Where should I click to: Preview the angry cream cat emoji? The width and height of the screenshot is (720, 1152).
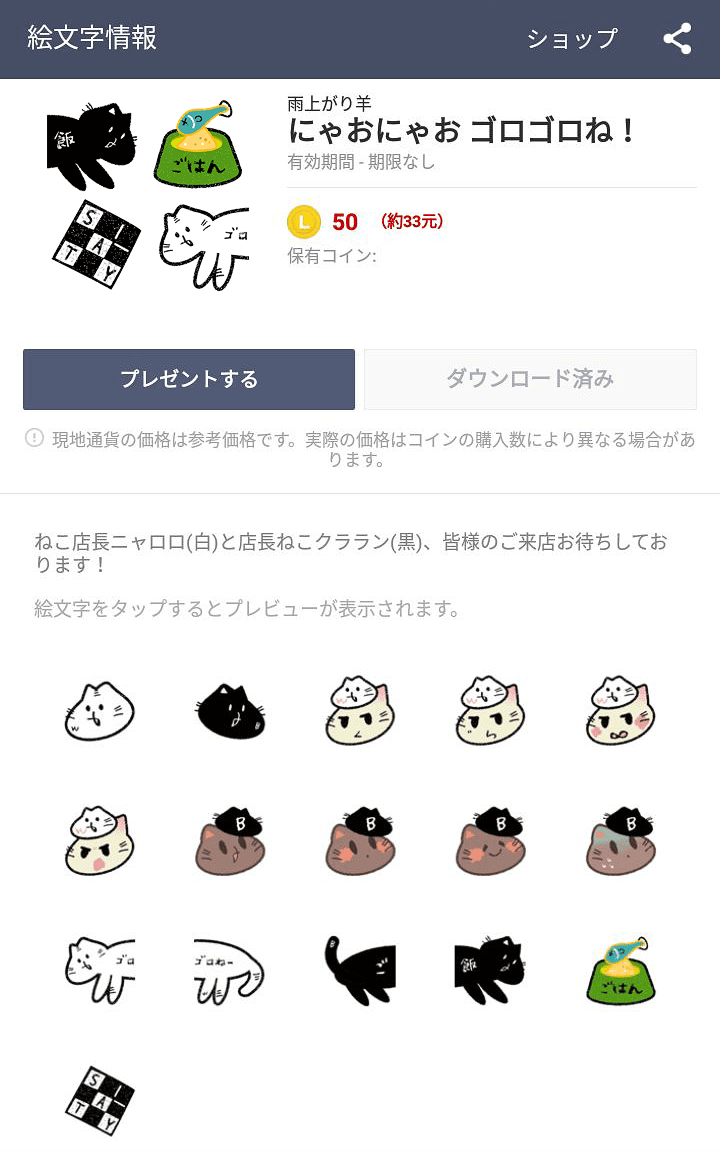100,840
